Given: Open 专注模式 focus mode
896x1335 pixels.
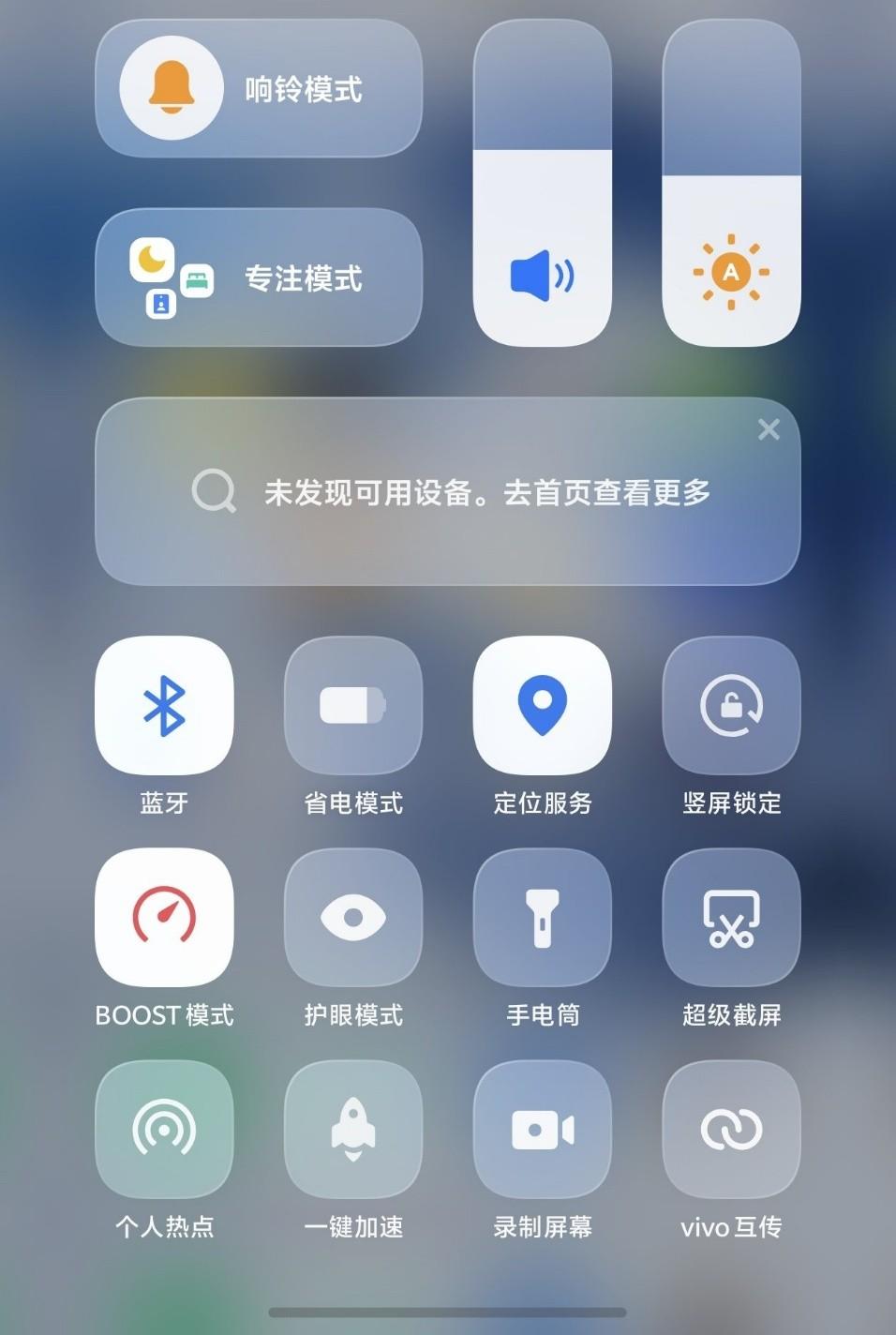Looking at the screenshot, I should (x=259, y=277).
